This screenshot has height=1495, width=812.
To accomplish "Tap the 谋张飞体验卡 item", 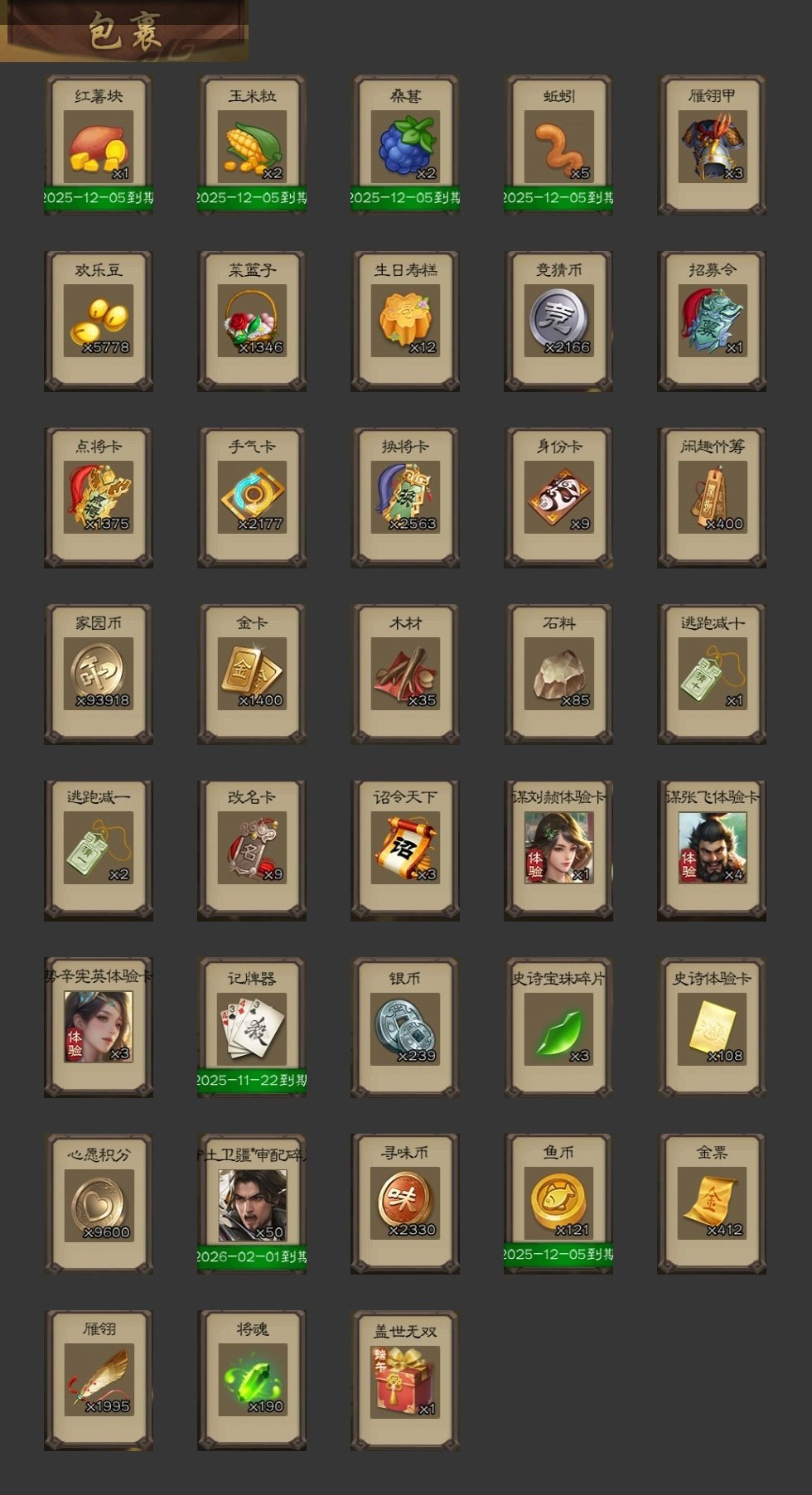I will point(712,849).
